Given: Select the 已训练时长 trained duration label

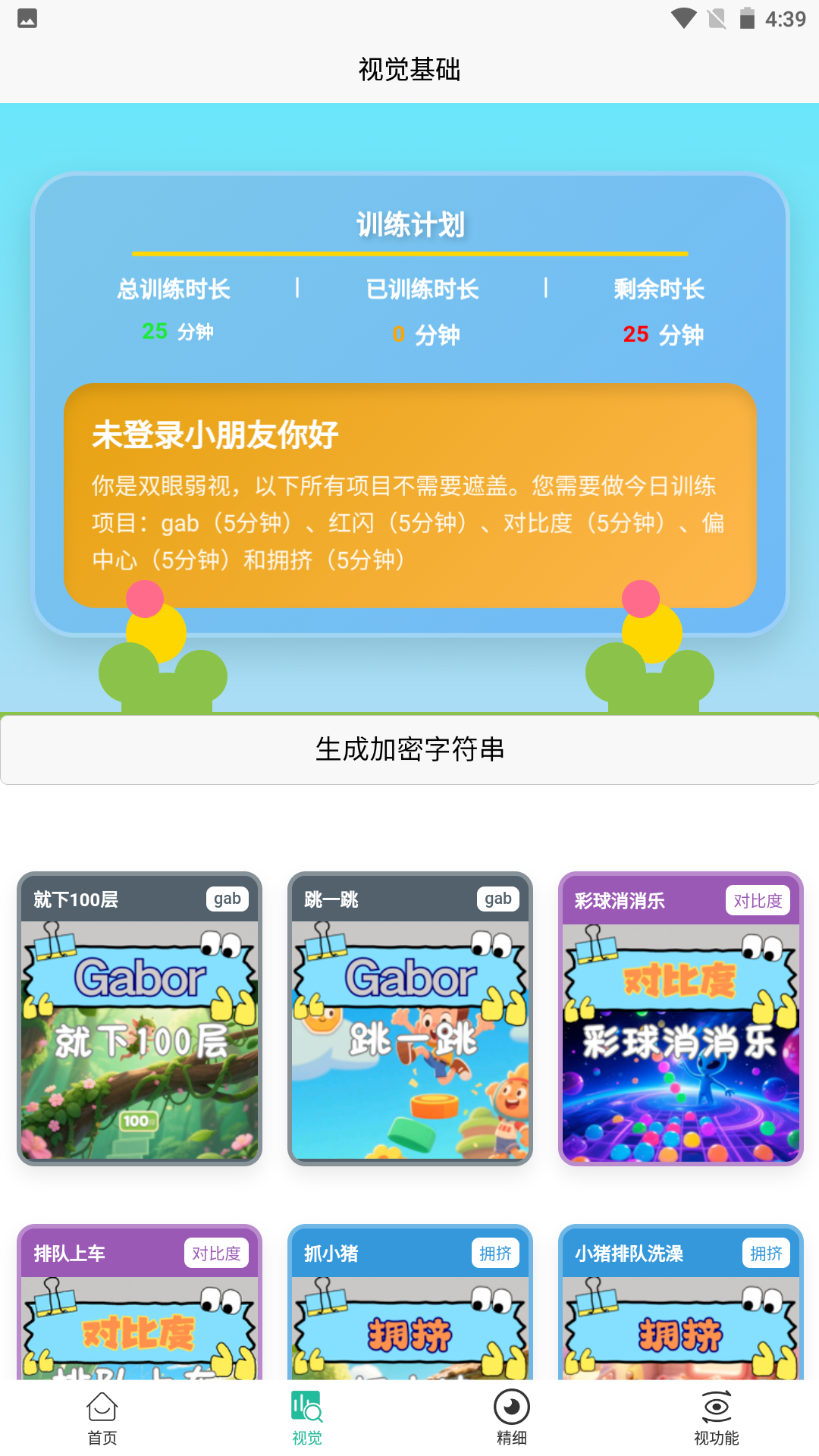Looking at the screenshot, I should click(x=420, y=289).
